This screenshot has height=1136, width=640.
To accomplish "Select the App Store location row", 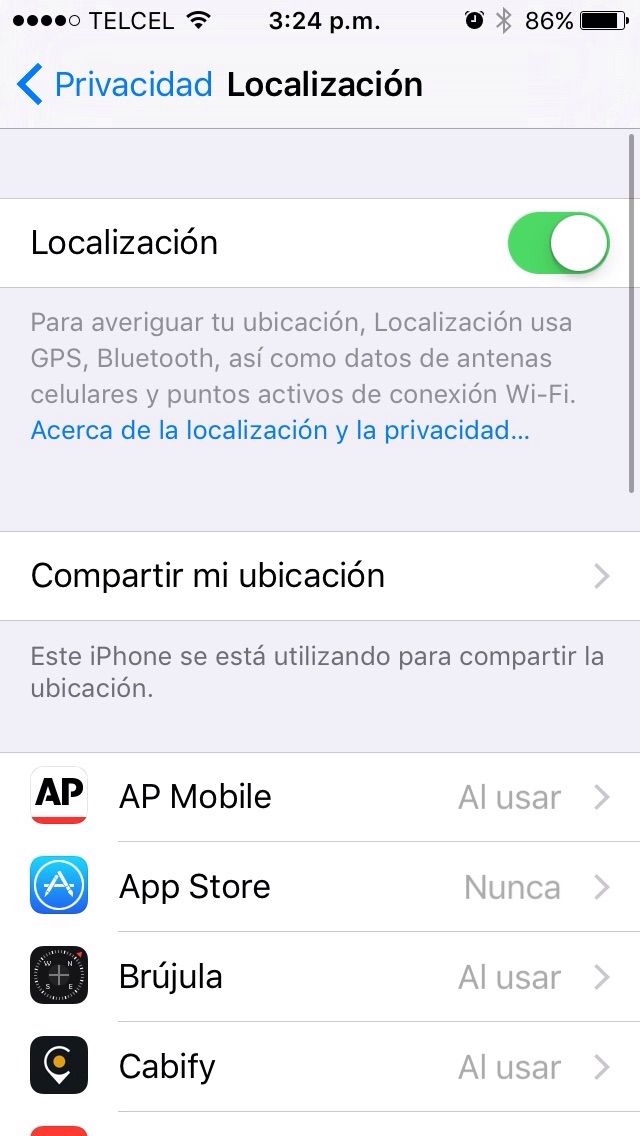I will pyautogui.click(x=320, y=887).
